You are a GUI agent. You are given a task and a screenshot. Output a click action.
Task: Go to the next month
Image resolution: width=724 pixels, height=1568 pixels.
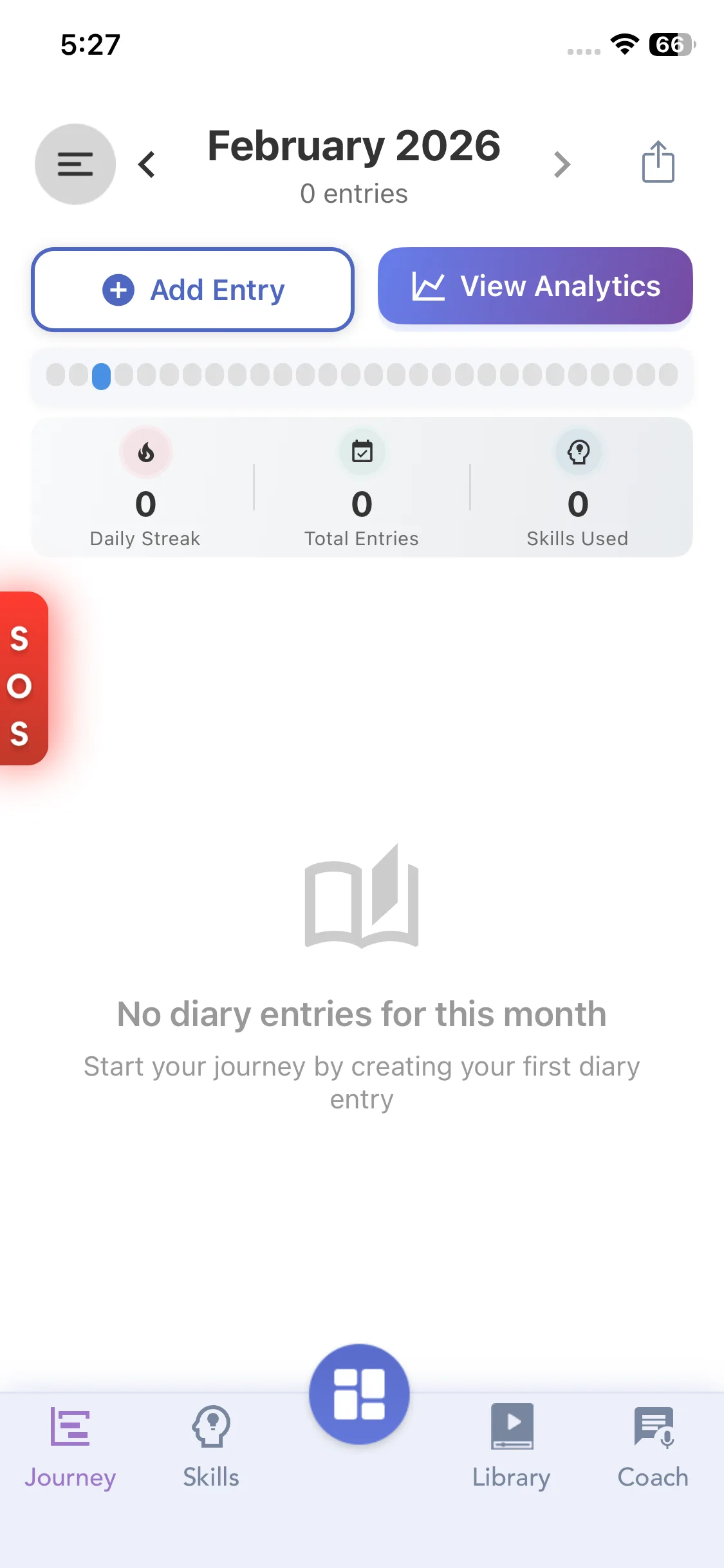(x=562, y=165)
